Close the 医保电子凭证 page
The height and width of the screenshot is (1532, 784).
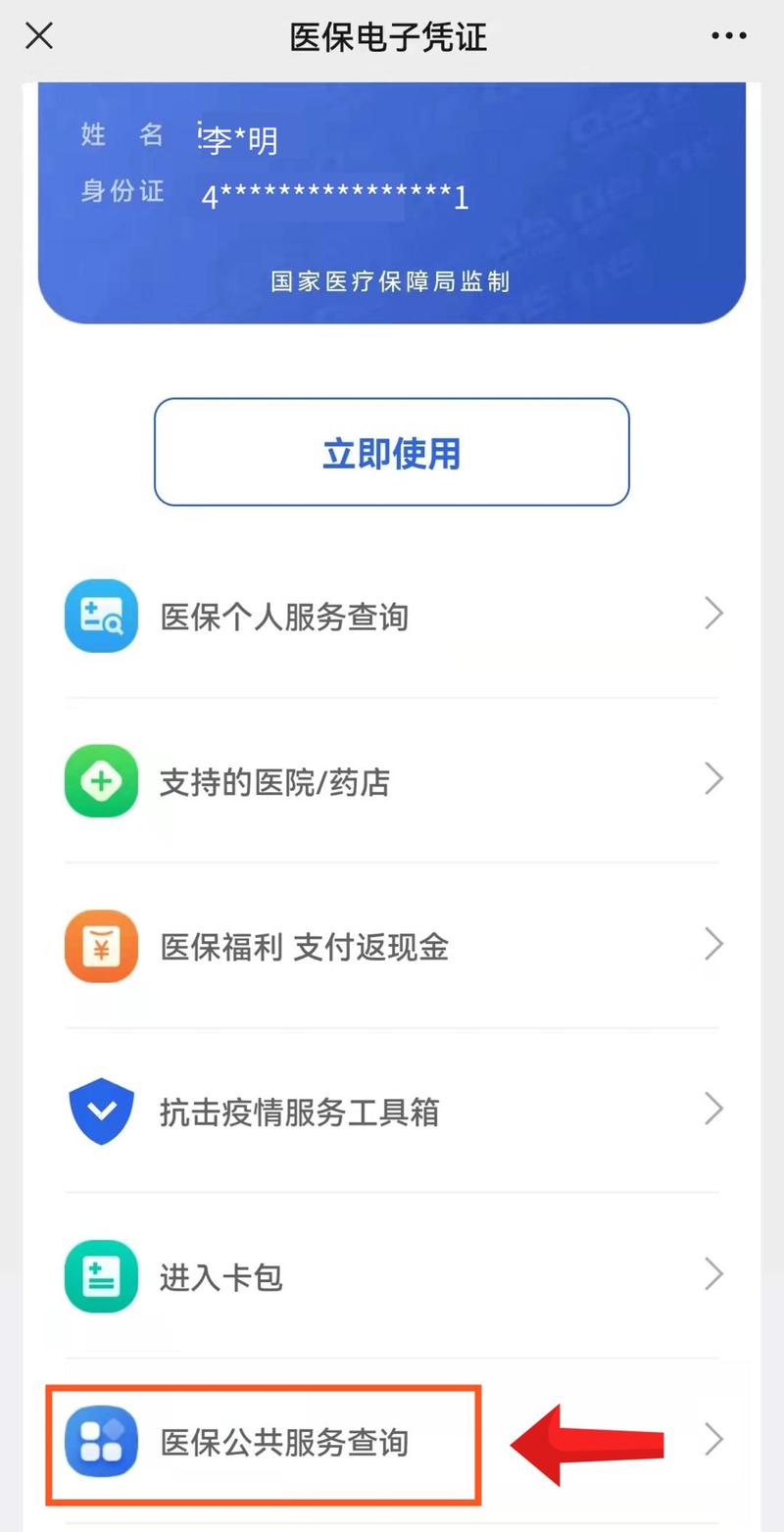[x=39, y=36]
